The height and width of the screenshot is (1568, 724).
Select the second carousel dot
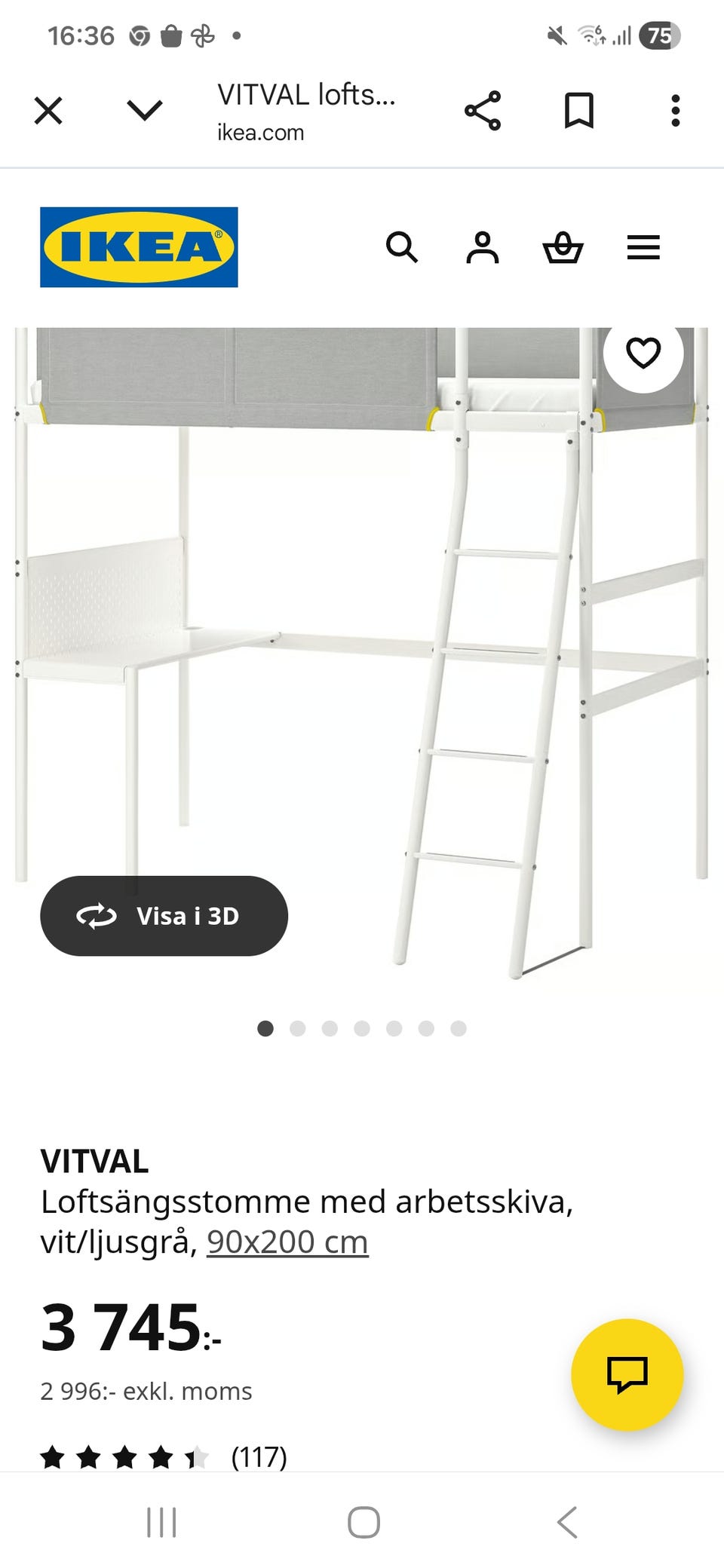point(298,1028)
